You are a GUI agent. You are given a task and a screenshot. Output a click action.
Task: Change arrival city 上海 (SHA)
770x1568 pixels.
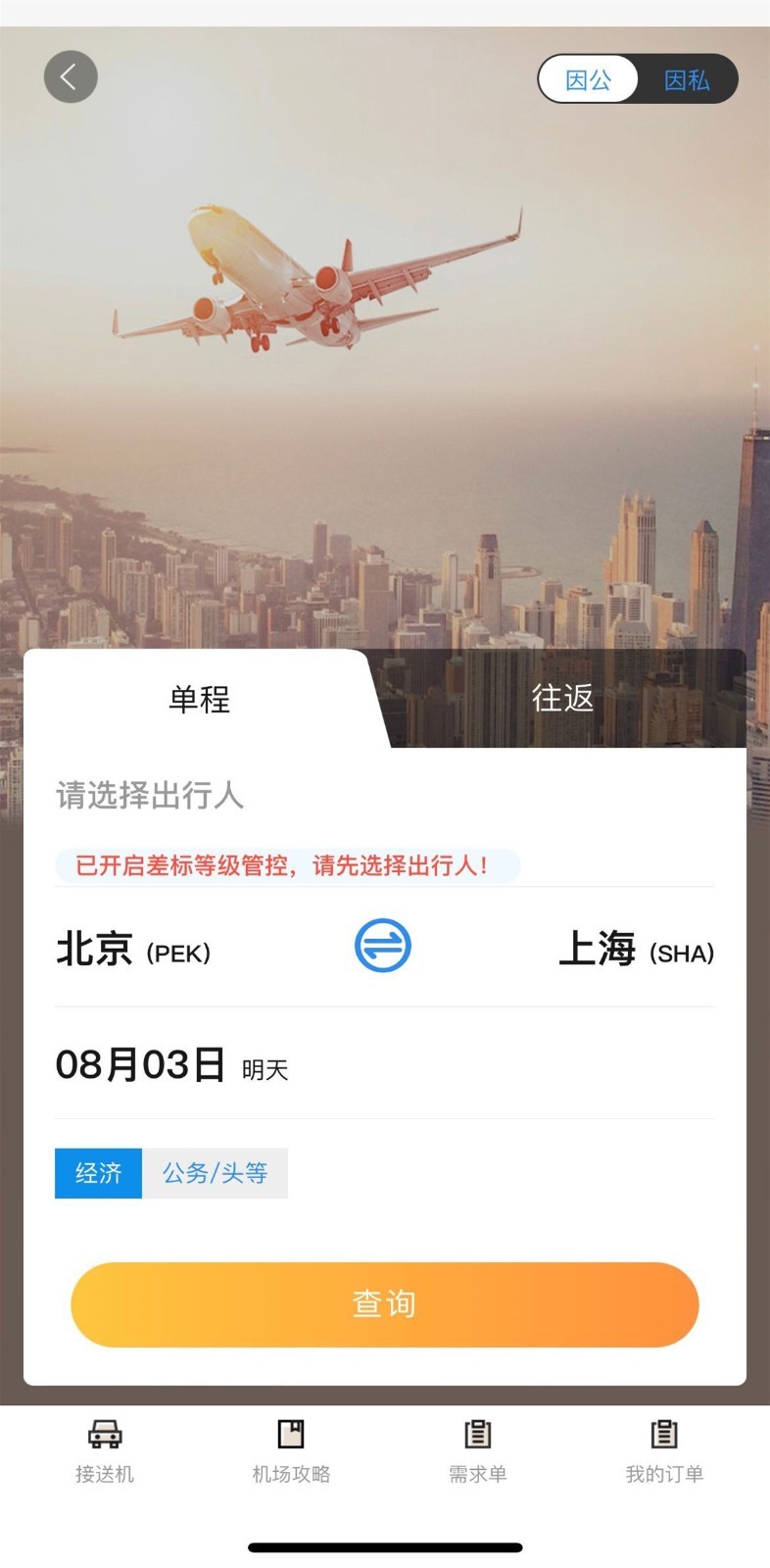[635, 950]
